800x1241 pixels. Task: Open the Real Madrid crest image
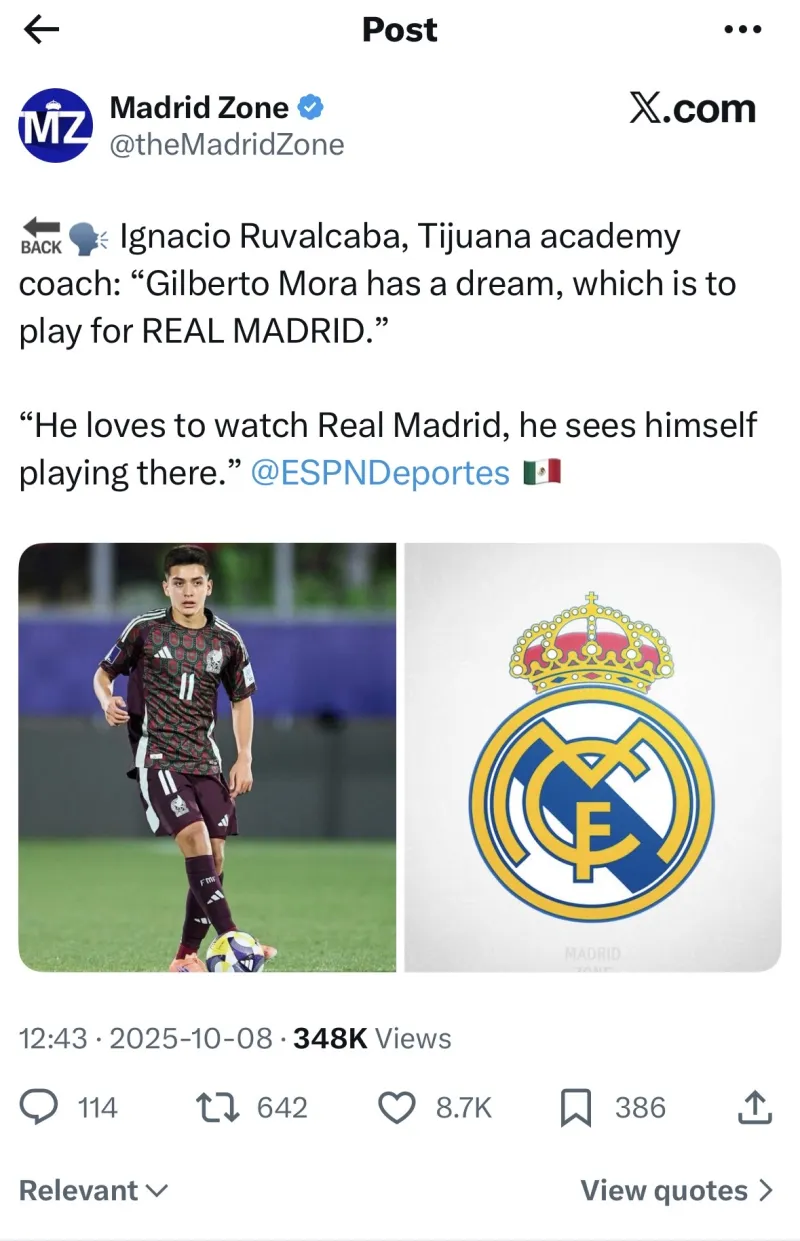(592, 757)
